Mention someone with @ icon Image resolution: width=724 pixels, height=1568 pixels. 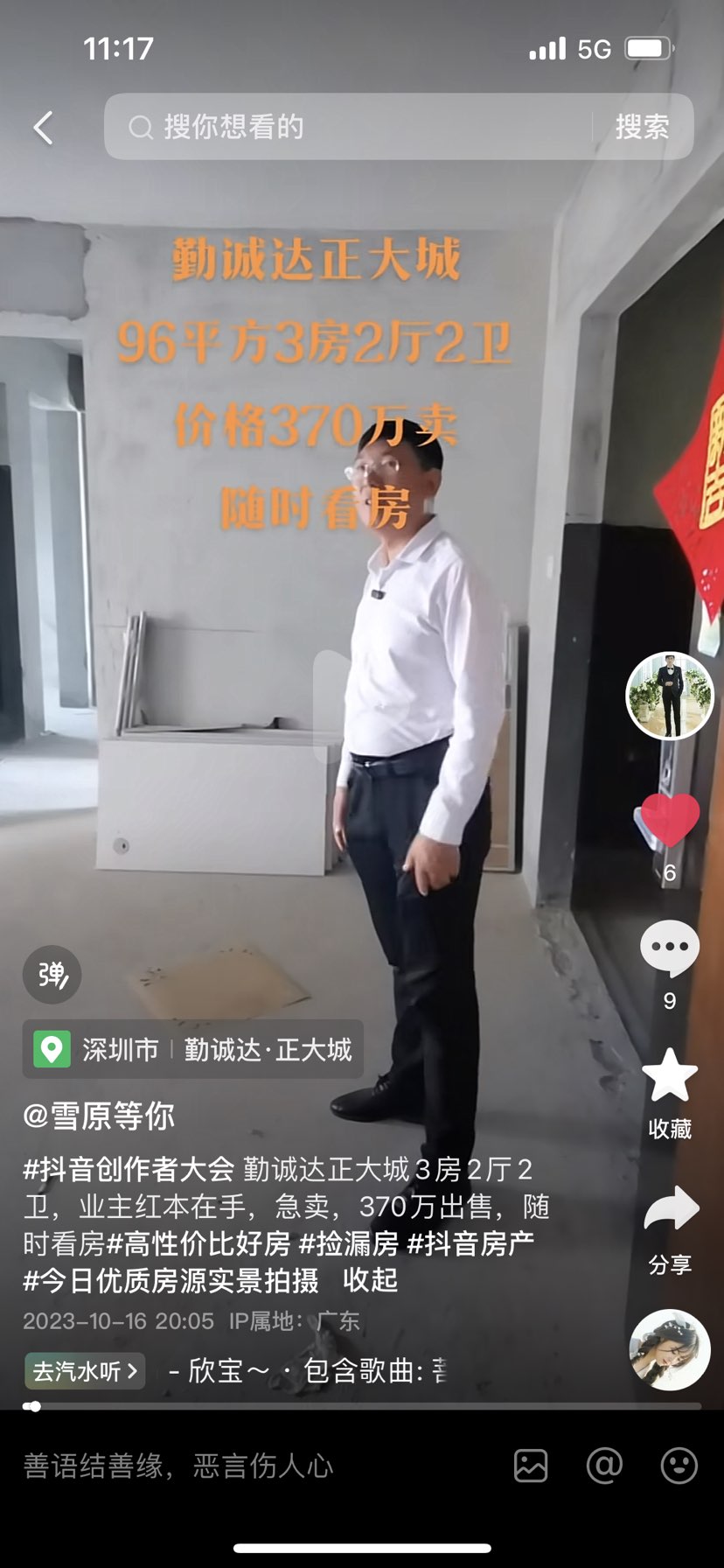coord(604,1466)
